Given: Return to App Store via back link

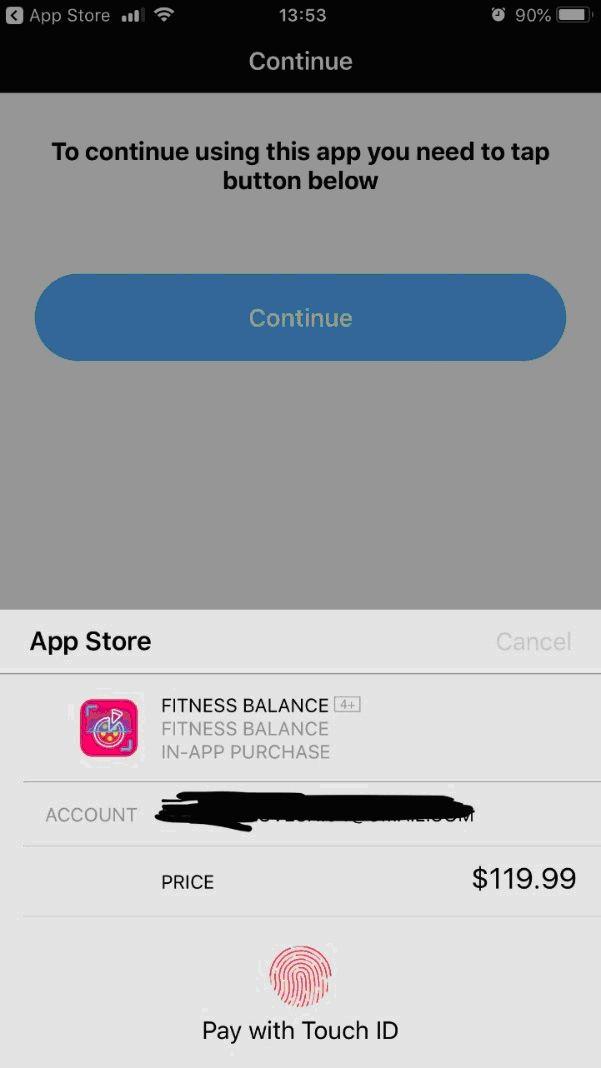Looking at the screenshot, I should pyautogui.click(x=56, y=15).
